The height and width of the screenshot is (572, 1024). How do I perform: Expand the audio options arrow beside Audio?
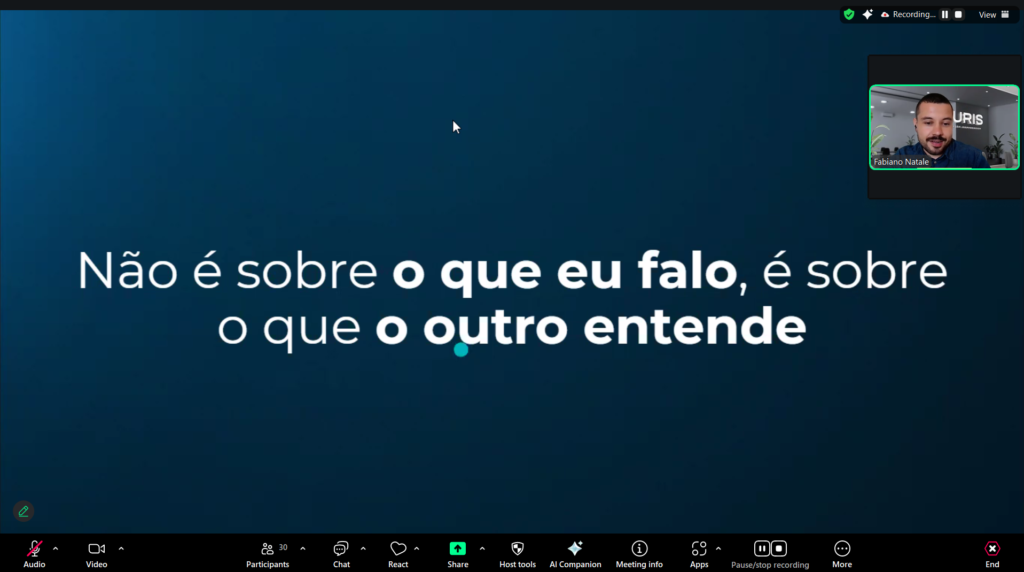(55, 548)
